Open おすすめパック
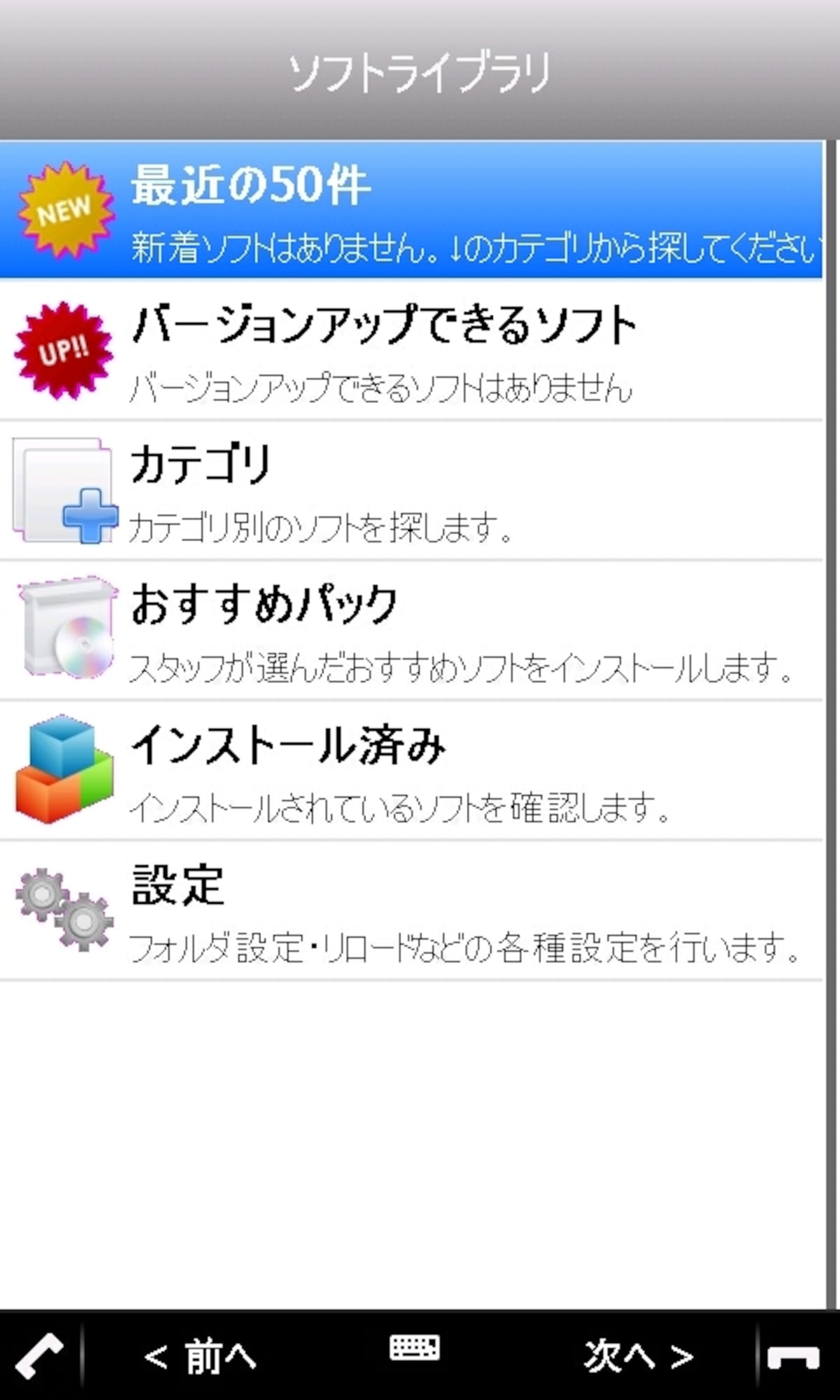Viewport: 840px width, 1400px height. click(412, 631)
